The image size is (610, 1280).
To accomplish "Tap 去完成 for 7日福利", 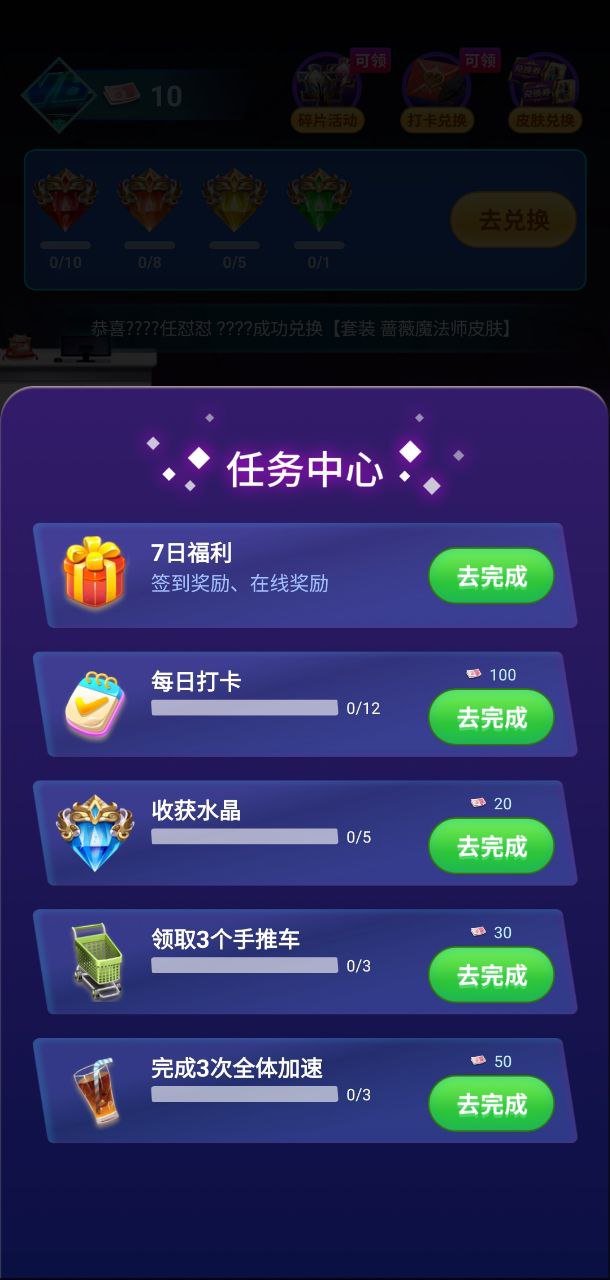I will click(x=491, y=576).
